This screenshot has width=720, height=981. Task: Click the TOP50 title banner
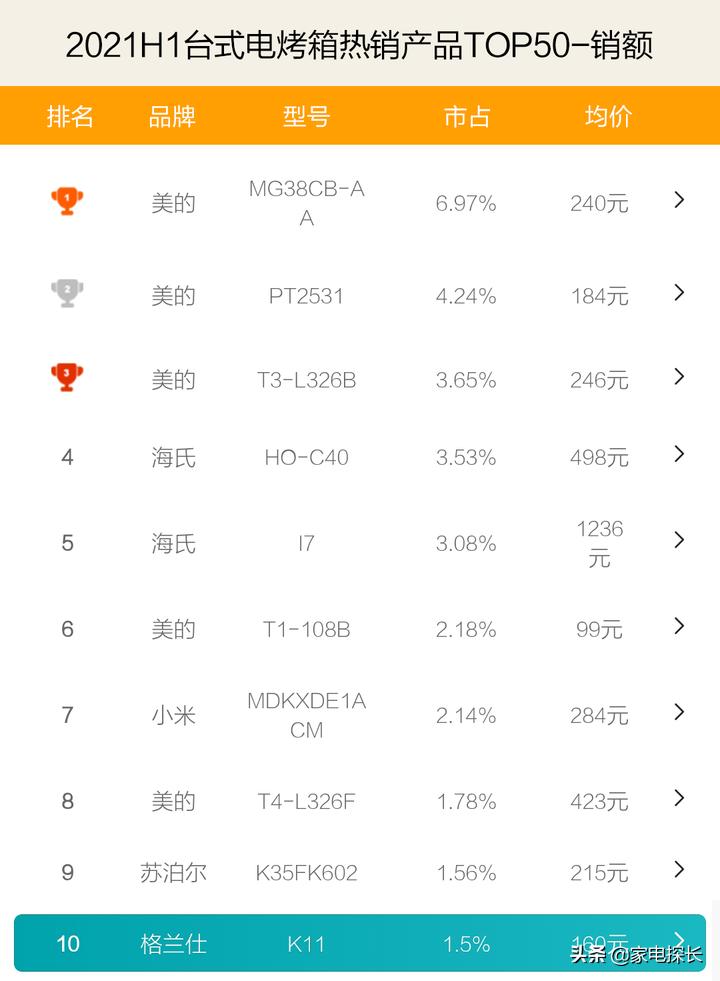click(360, 44)
